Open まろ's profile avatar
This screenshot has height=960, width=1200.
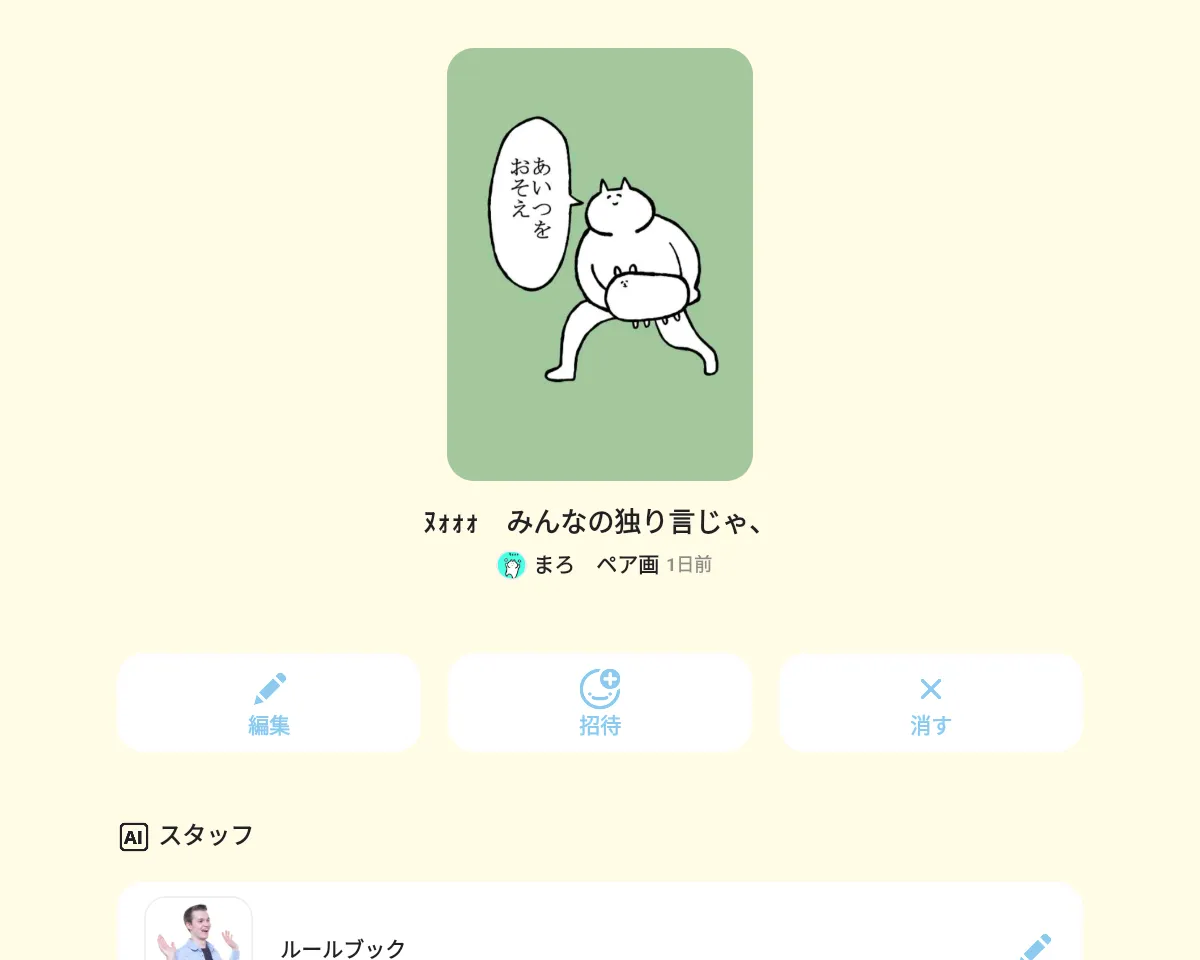click(x=511, y=565)
